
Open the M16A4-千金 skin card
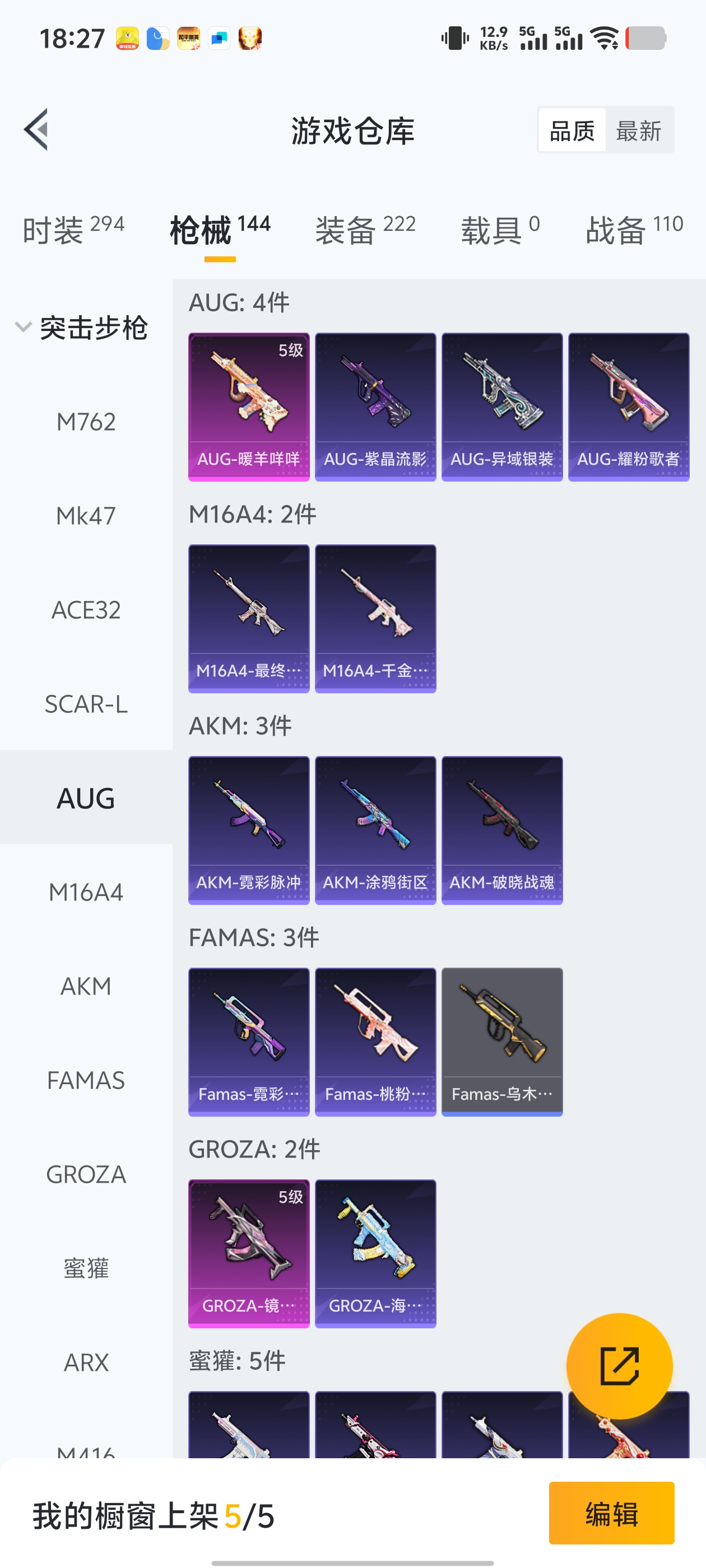click(x=375, y=618)
